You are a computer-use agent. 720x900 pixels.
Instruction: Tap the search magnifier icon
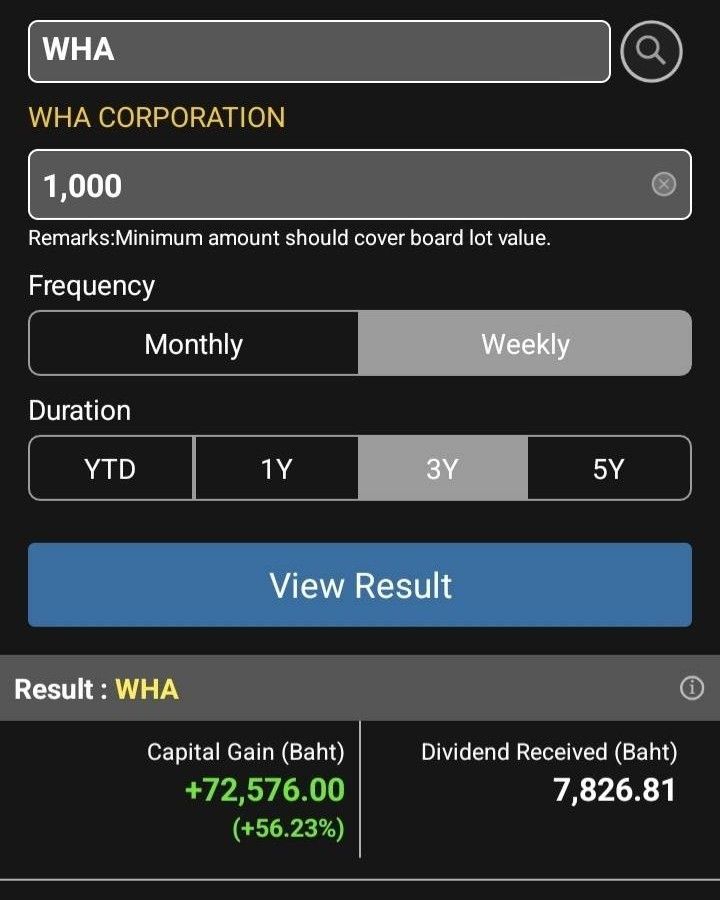click(x=651, y=51)
